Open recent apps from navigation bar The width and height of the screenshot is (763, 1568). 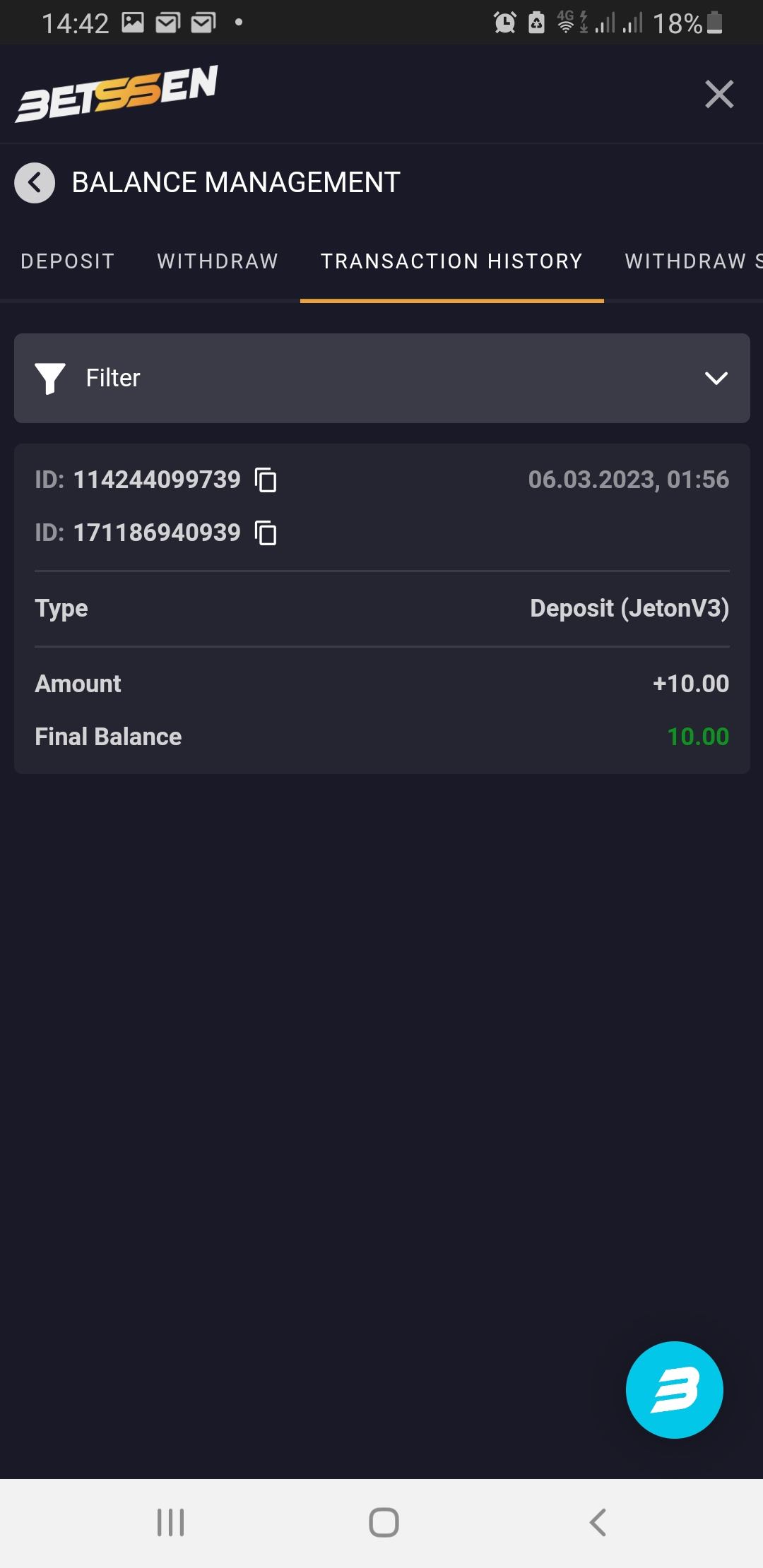coord(170,1522)
